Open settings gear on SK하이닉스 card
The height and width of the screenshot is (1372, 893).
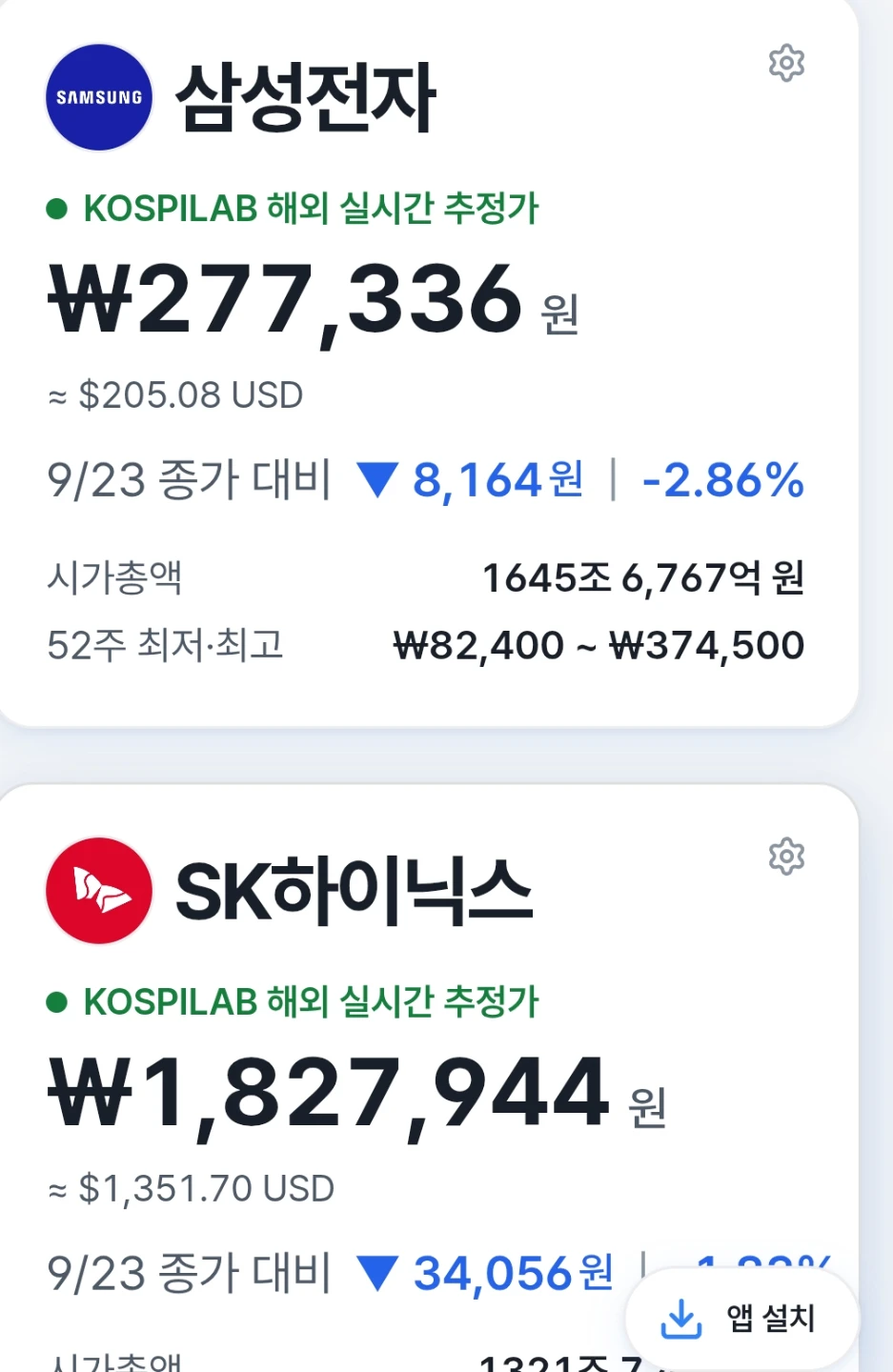786,857
